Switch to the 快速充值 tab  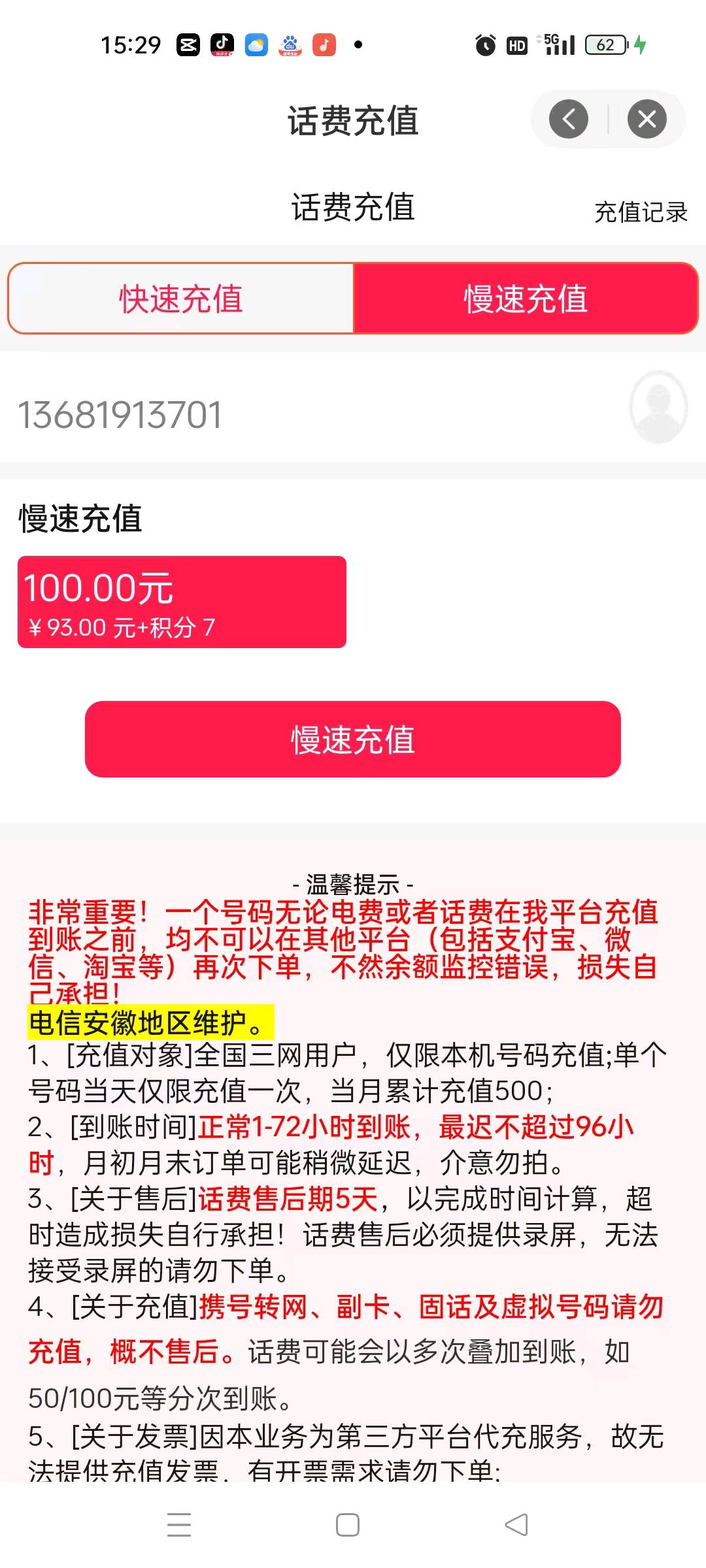181,299
